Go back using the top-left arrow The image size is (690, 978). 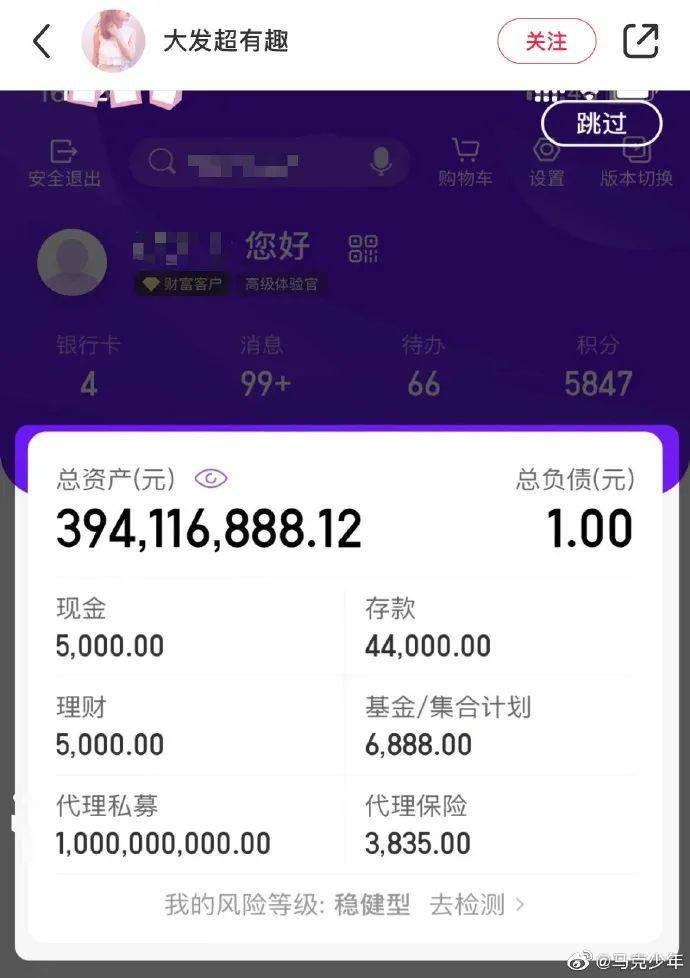tap(42, 41)
